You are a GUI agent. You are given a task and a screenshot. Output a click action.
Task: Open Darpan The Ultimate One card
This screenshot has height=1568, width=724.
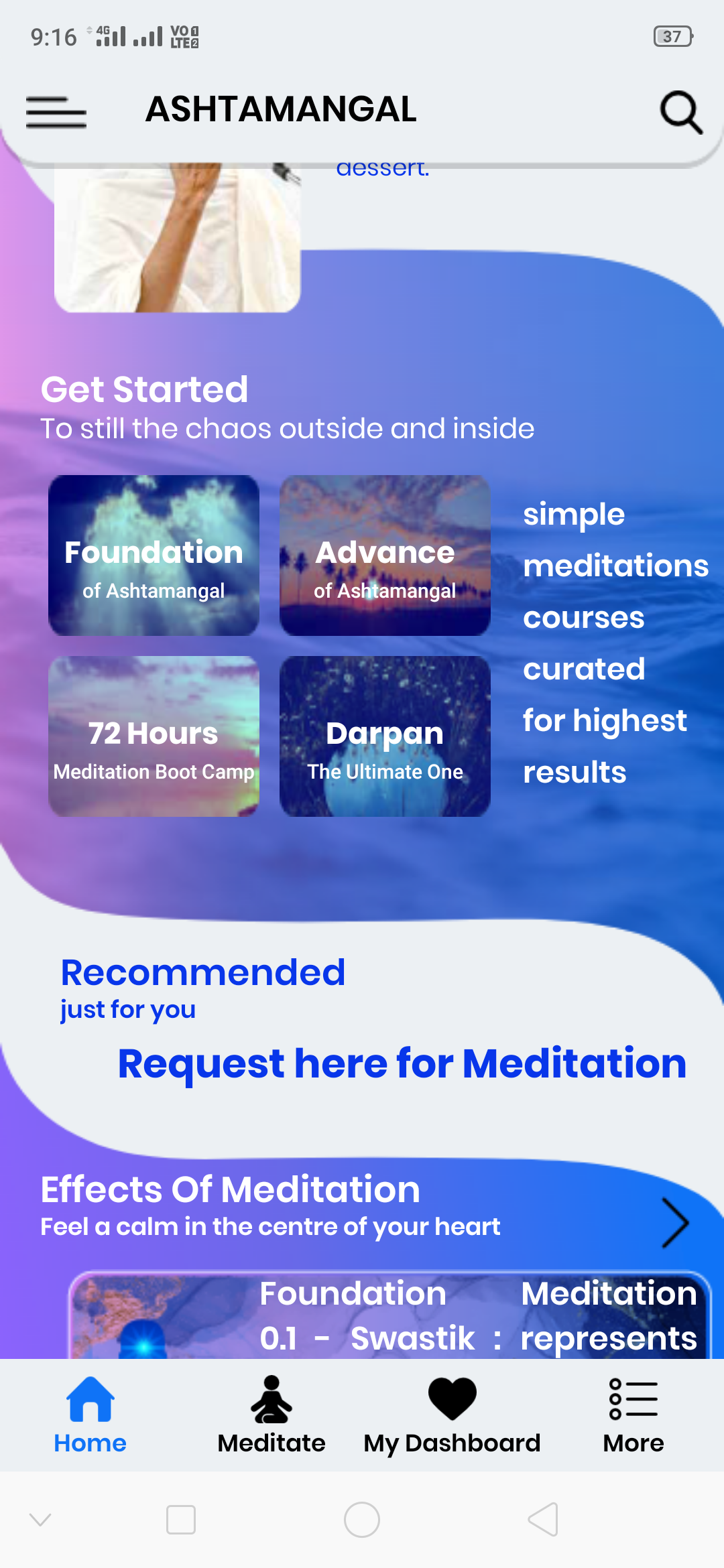pos(385,736)
